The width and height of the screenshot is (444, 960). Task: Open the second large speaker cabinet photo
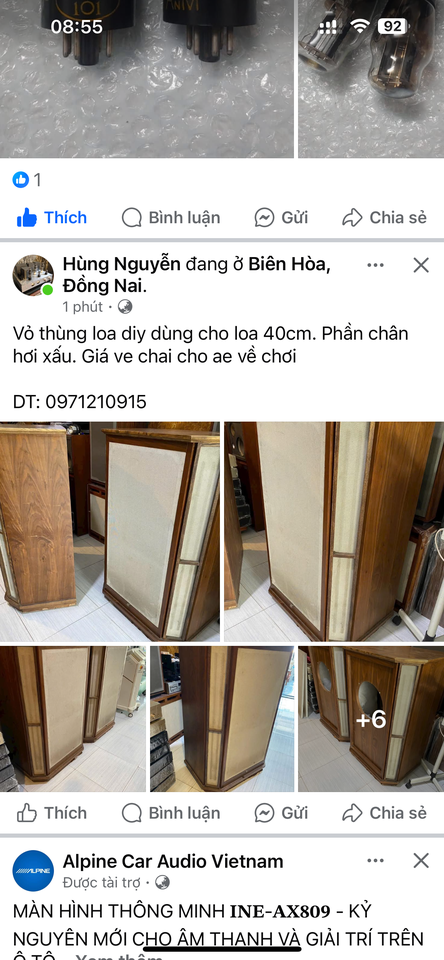(x=334, y=531)
